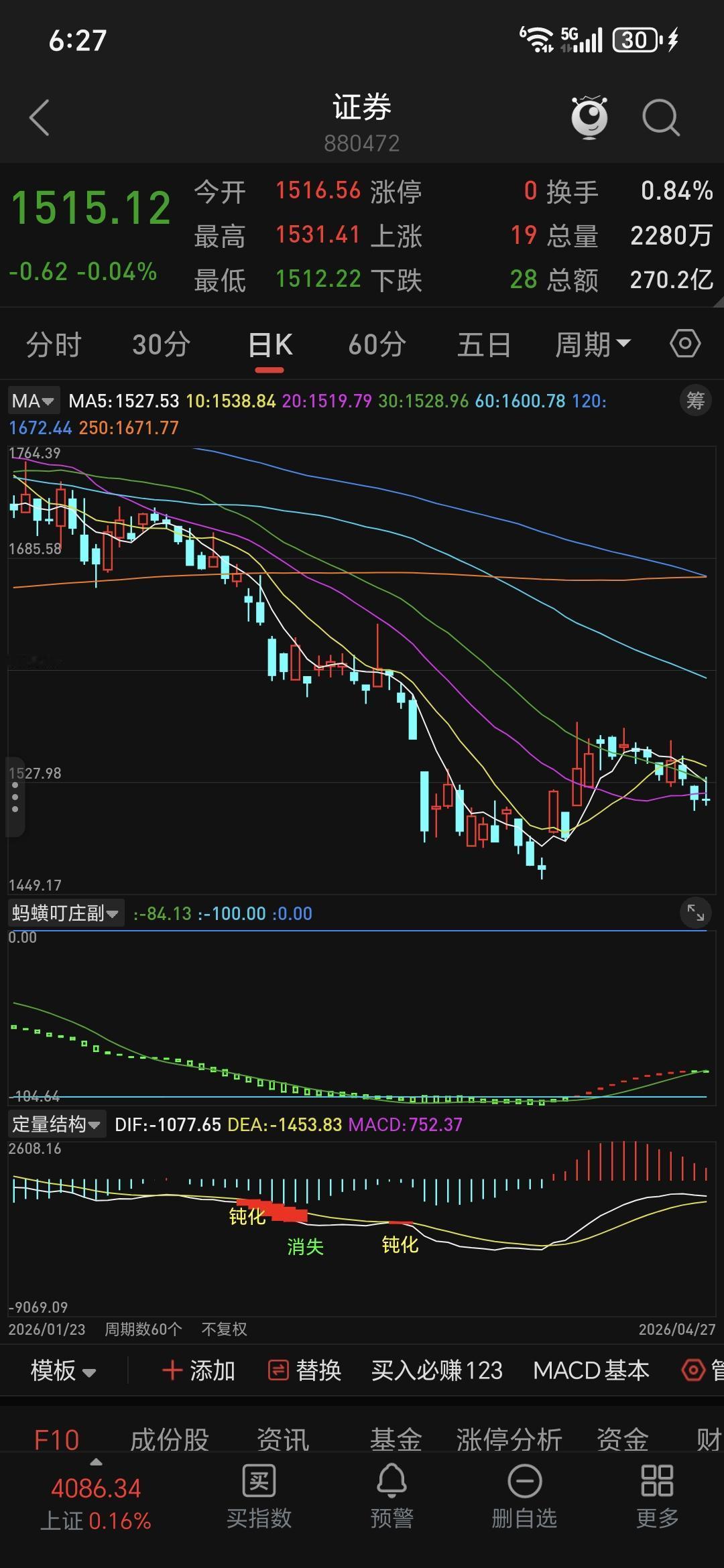Open the chip distribution (筹) panel
The width and height of the screenshot is (724, 1568).
695,400
